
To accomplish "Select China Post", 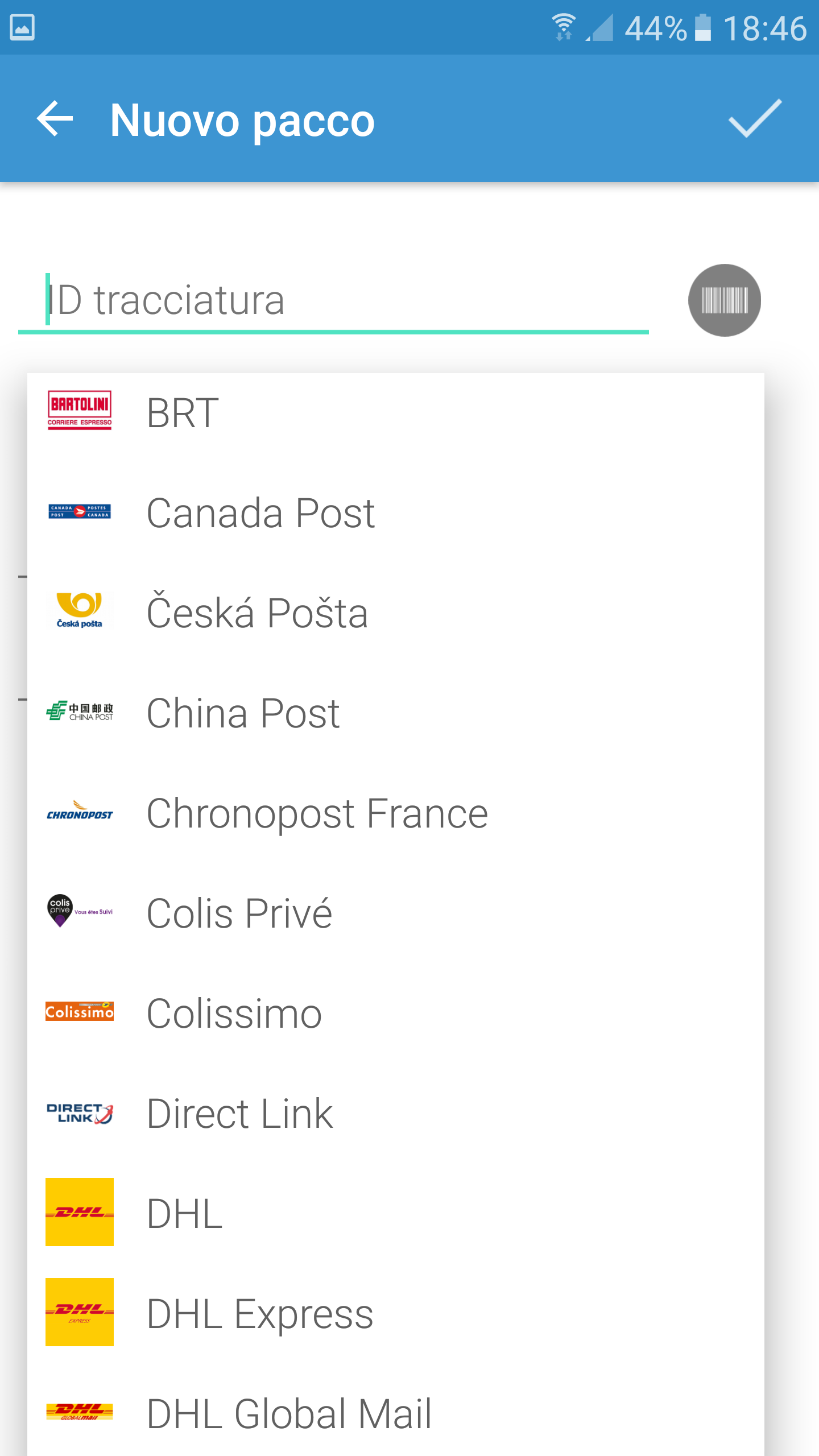I will pyautogui.click(x=396, y=713).
